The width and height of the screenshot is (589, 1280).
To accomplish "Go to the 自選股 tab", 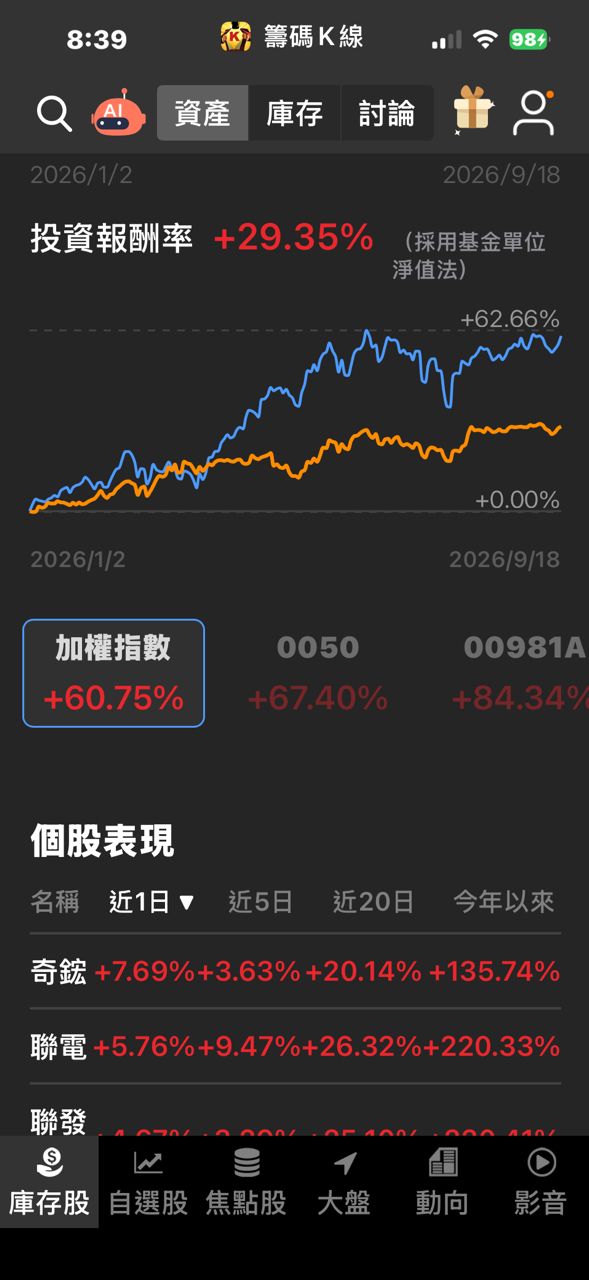I will [148, 1182].
